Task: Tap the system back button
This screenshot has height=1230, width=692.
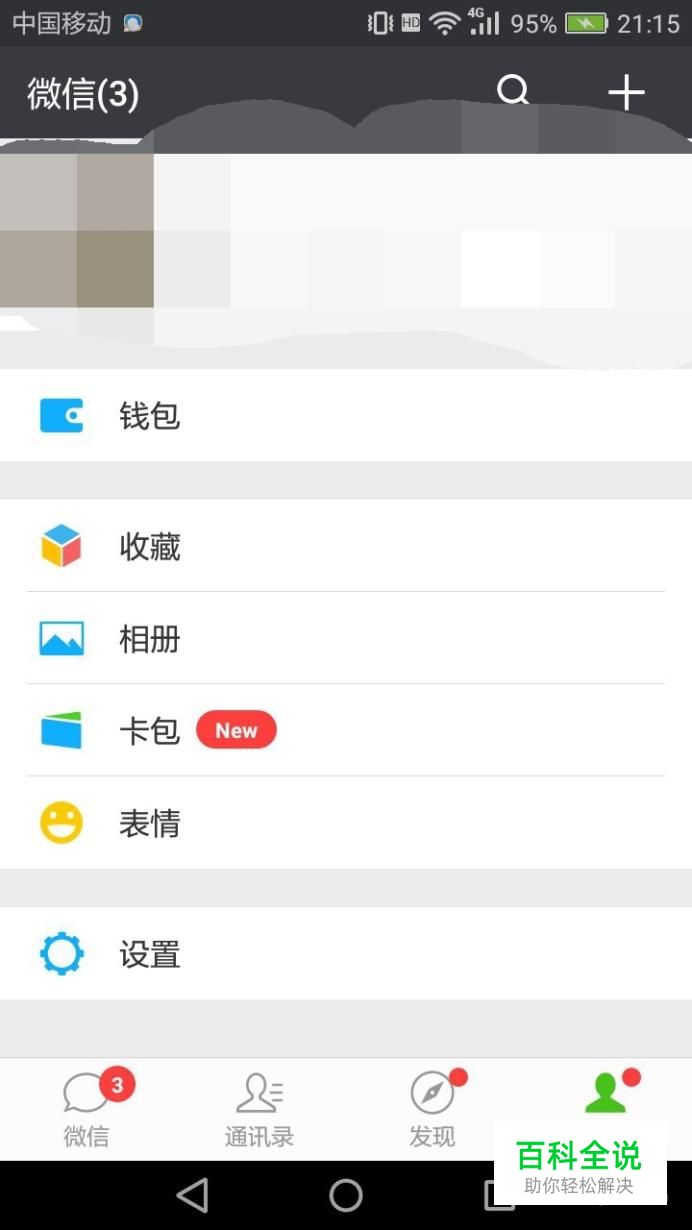Action: [192, 1195]
